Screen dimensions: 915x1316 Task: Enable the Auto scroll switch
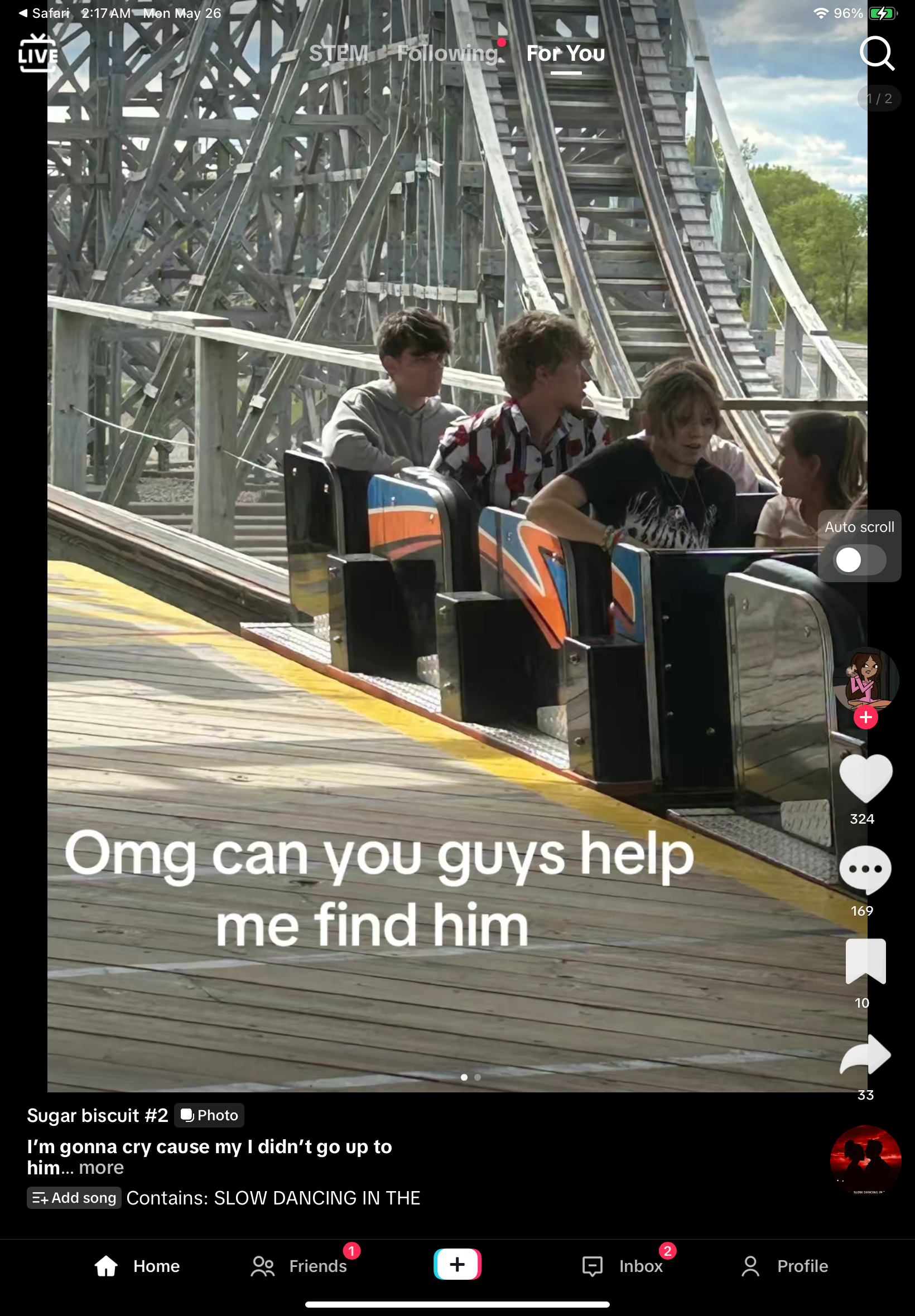859,560
